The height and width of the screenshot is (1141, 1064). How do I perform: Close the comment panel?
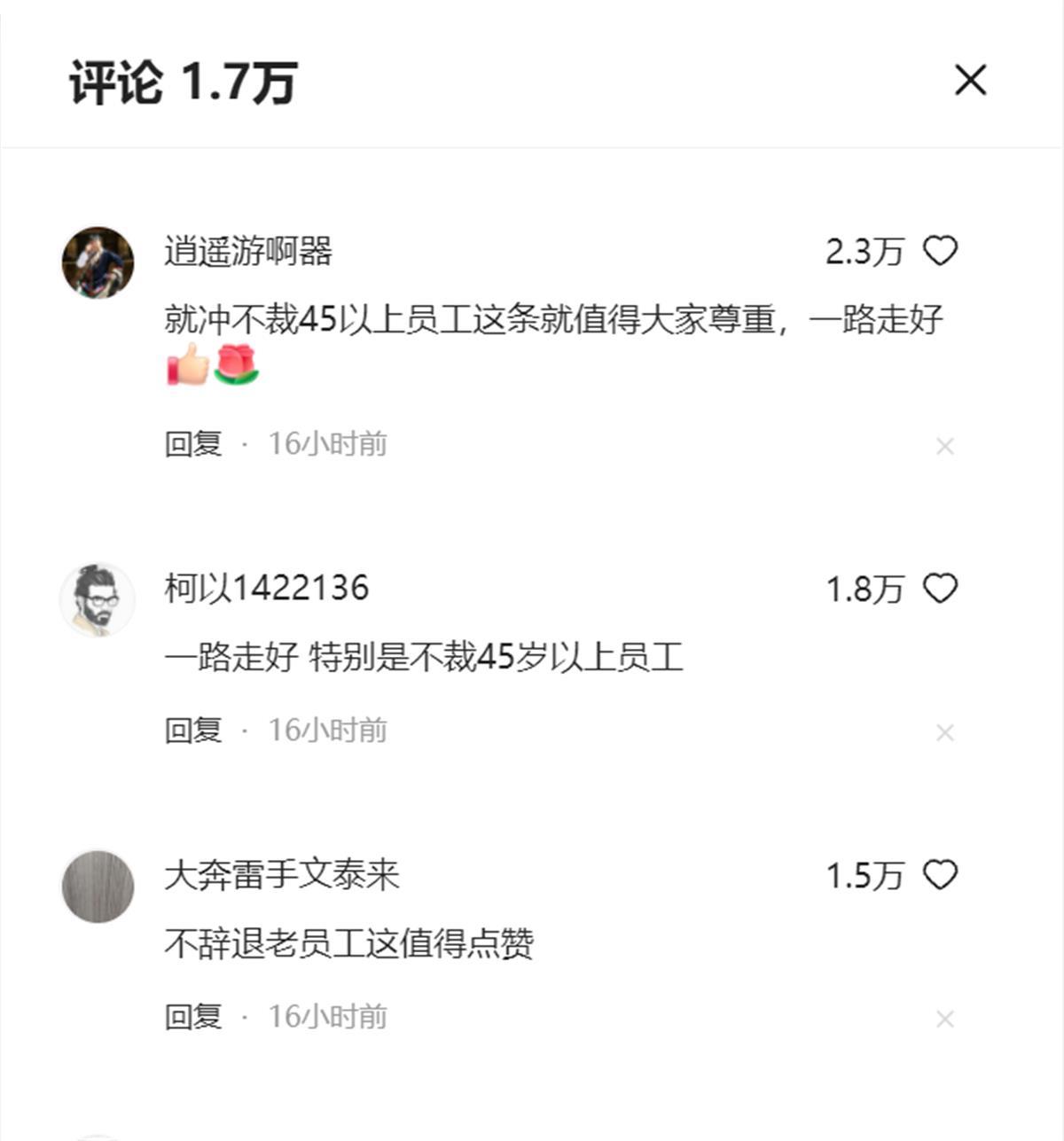(x=972, y=80)
